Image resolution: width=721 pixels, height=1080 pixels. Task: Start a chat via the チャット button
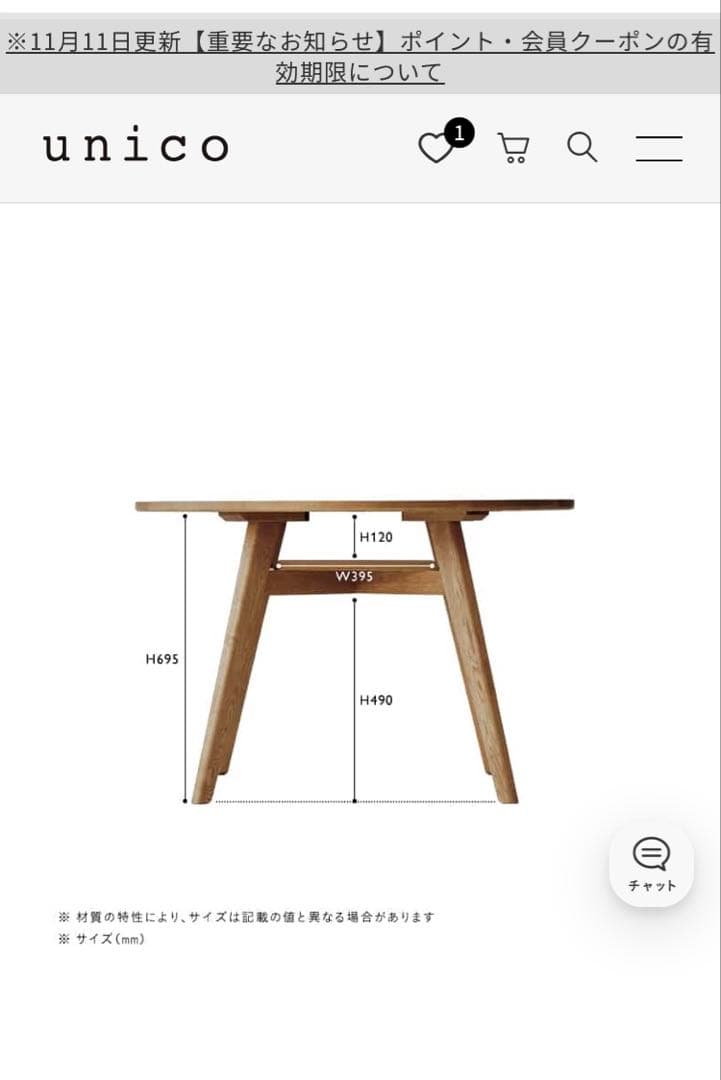point(651,865)
